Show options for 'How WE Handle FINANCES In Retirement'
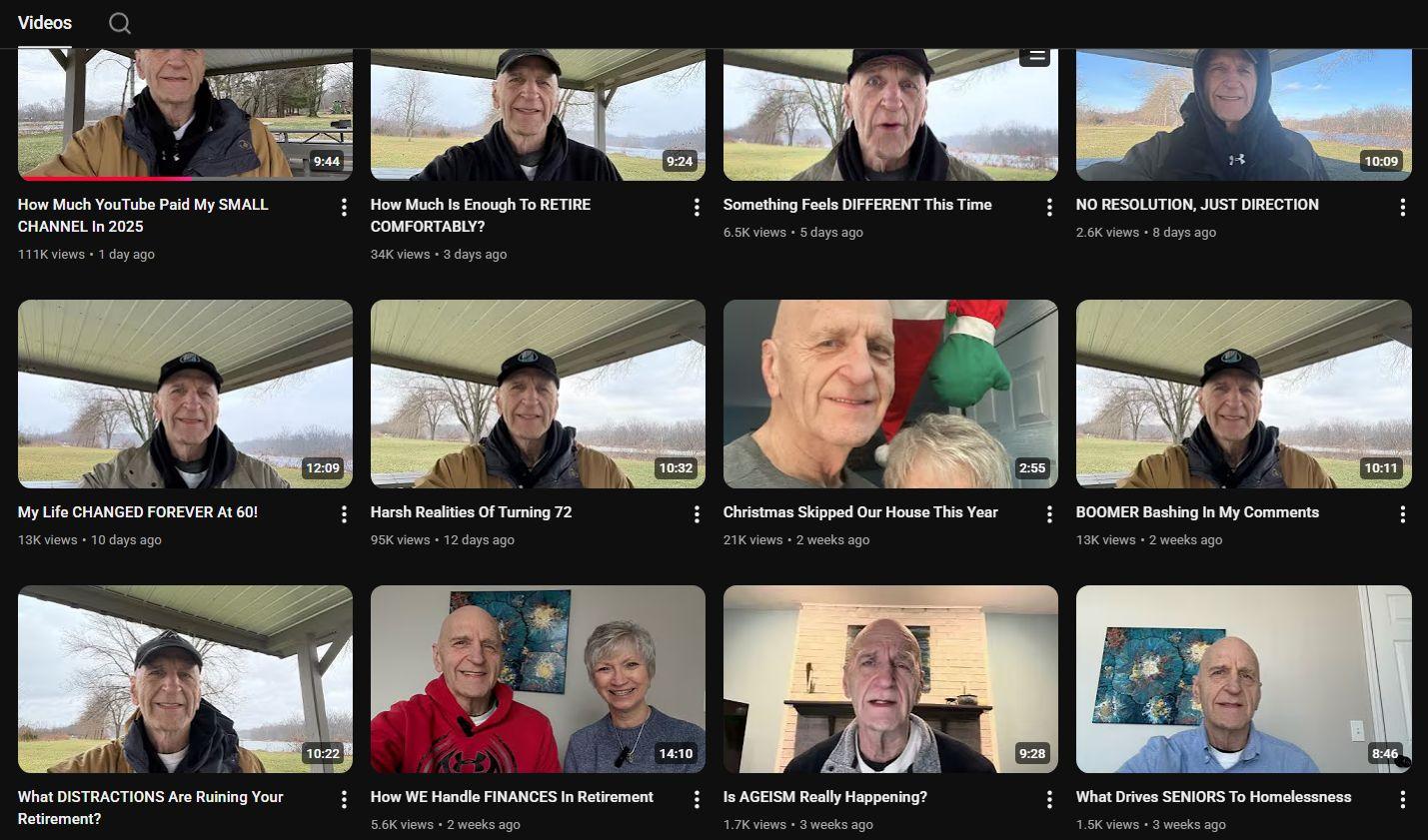Viewport: 1428px width, 840px height. 697,799
